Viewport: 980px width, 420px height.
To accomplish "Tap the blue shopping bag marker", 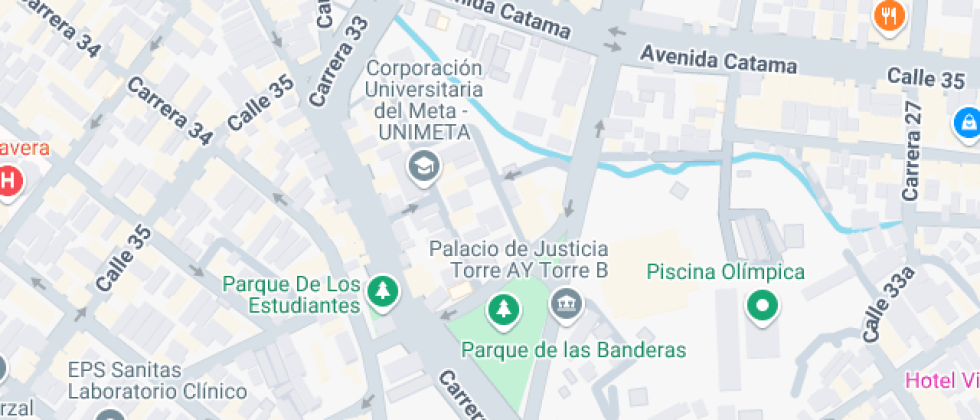I will pos(966,123).
